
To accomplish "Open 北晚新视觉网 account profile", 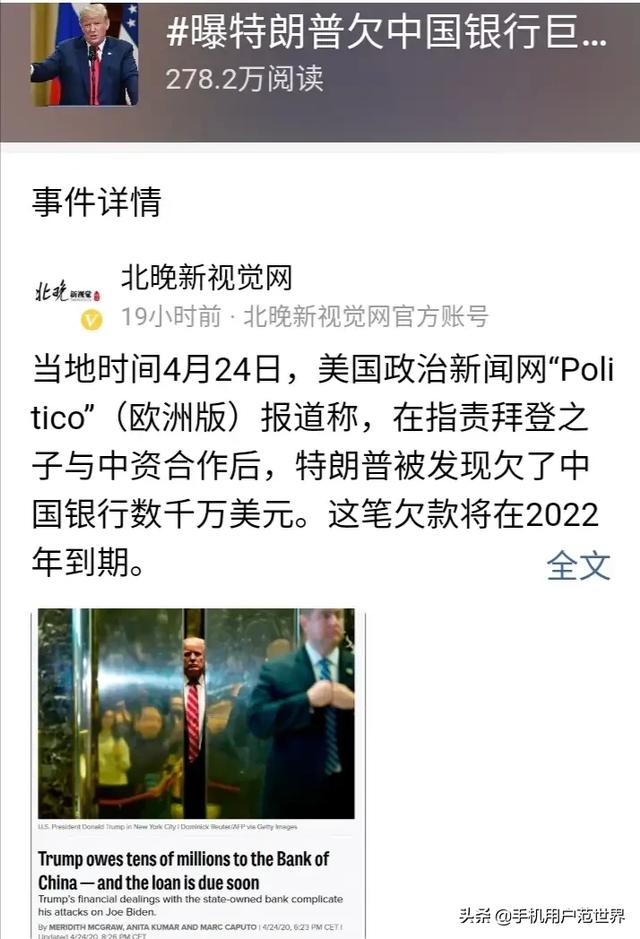I will pos(207,277).
